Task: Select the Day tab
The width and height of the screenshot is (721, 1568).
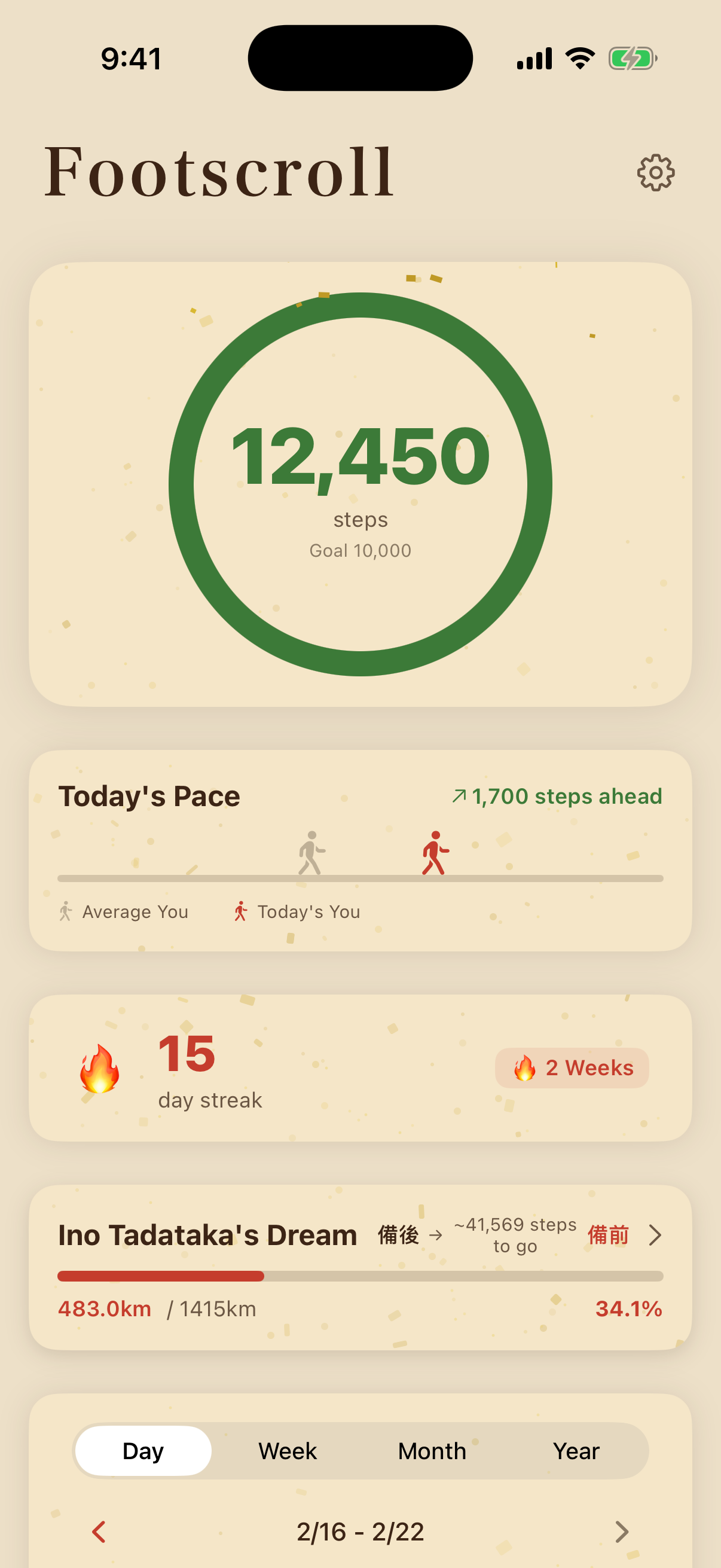Action: pyautogui.click(x=142, y=1451)
